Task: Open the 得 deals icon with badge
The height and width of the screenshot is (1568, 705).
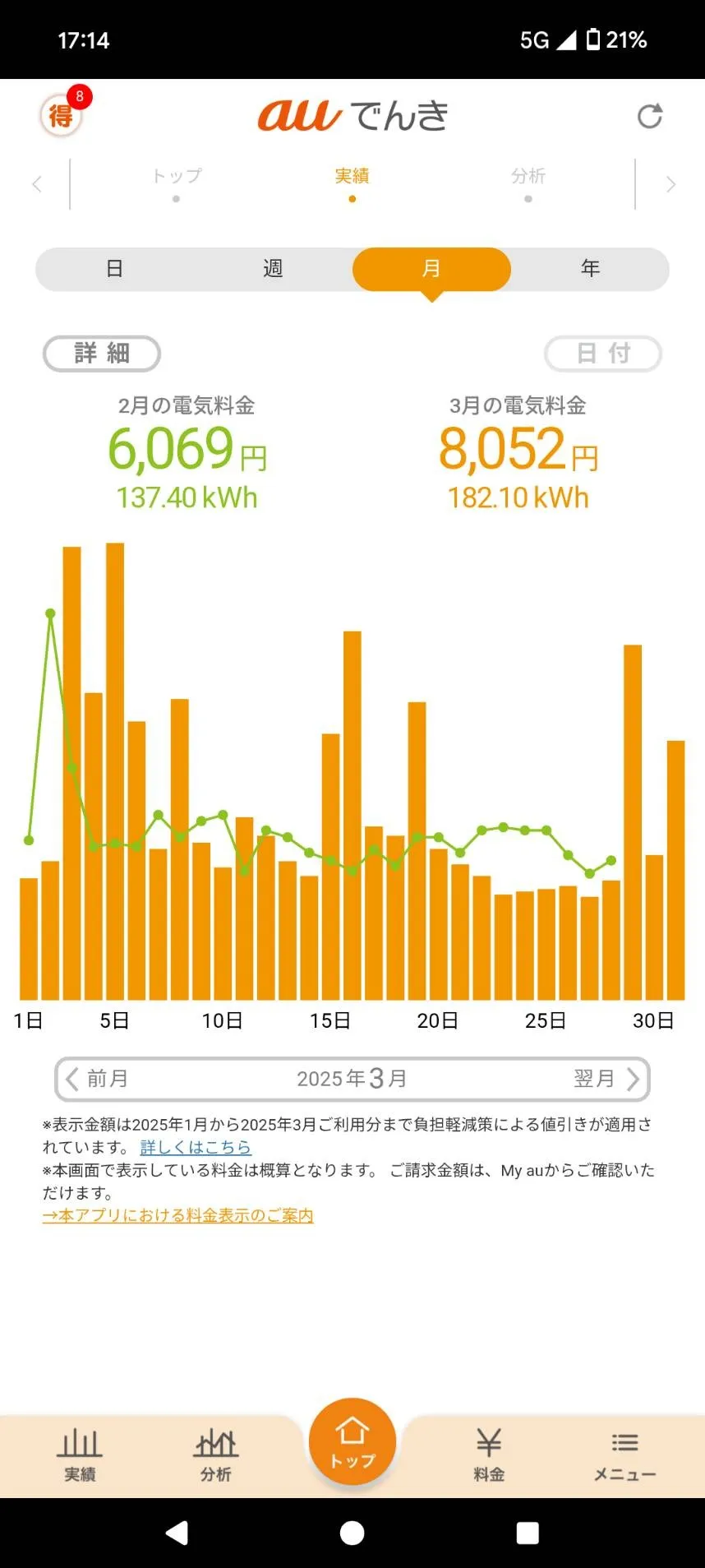Action: 62,115
